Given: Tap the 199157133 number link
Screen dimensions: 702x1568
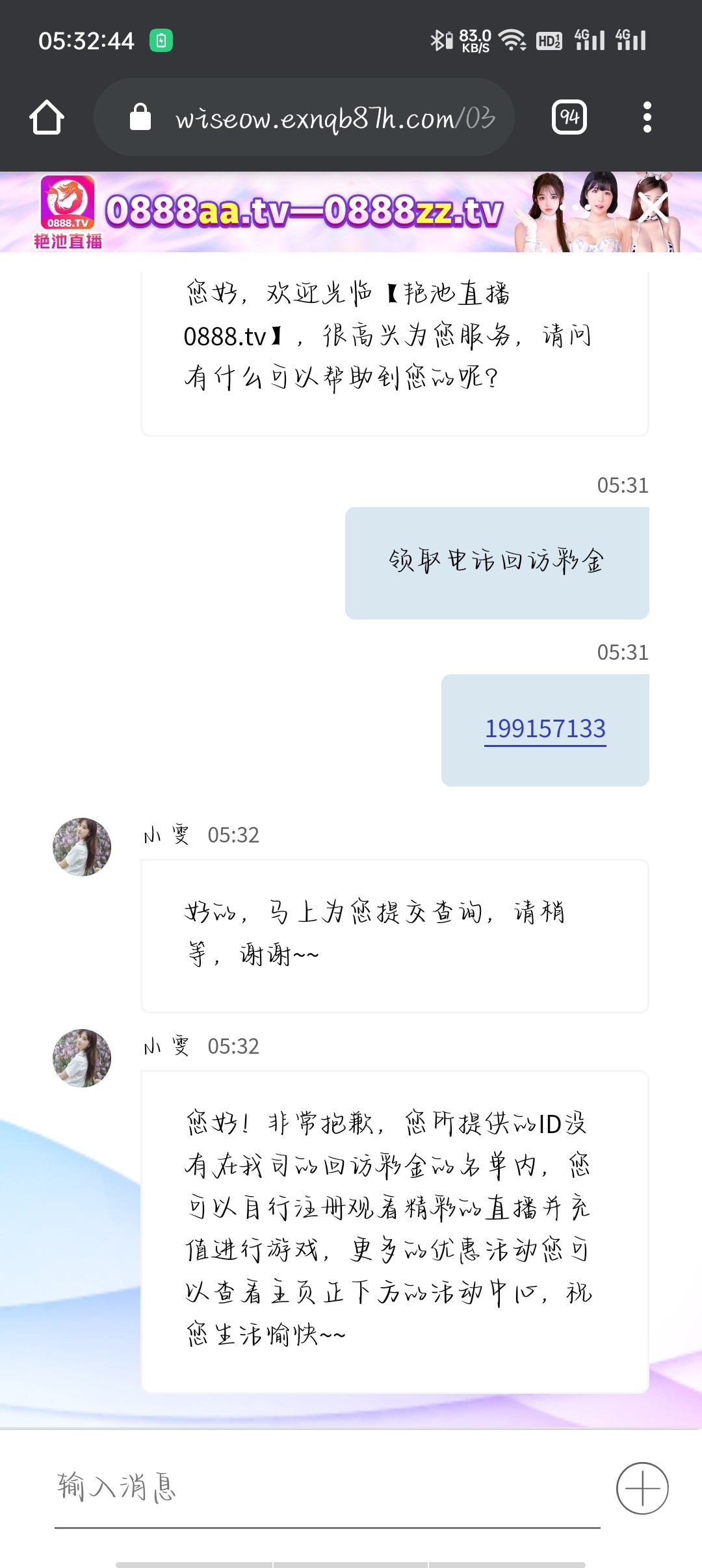Looking at the screenshot, I should coord(545,729).
